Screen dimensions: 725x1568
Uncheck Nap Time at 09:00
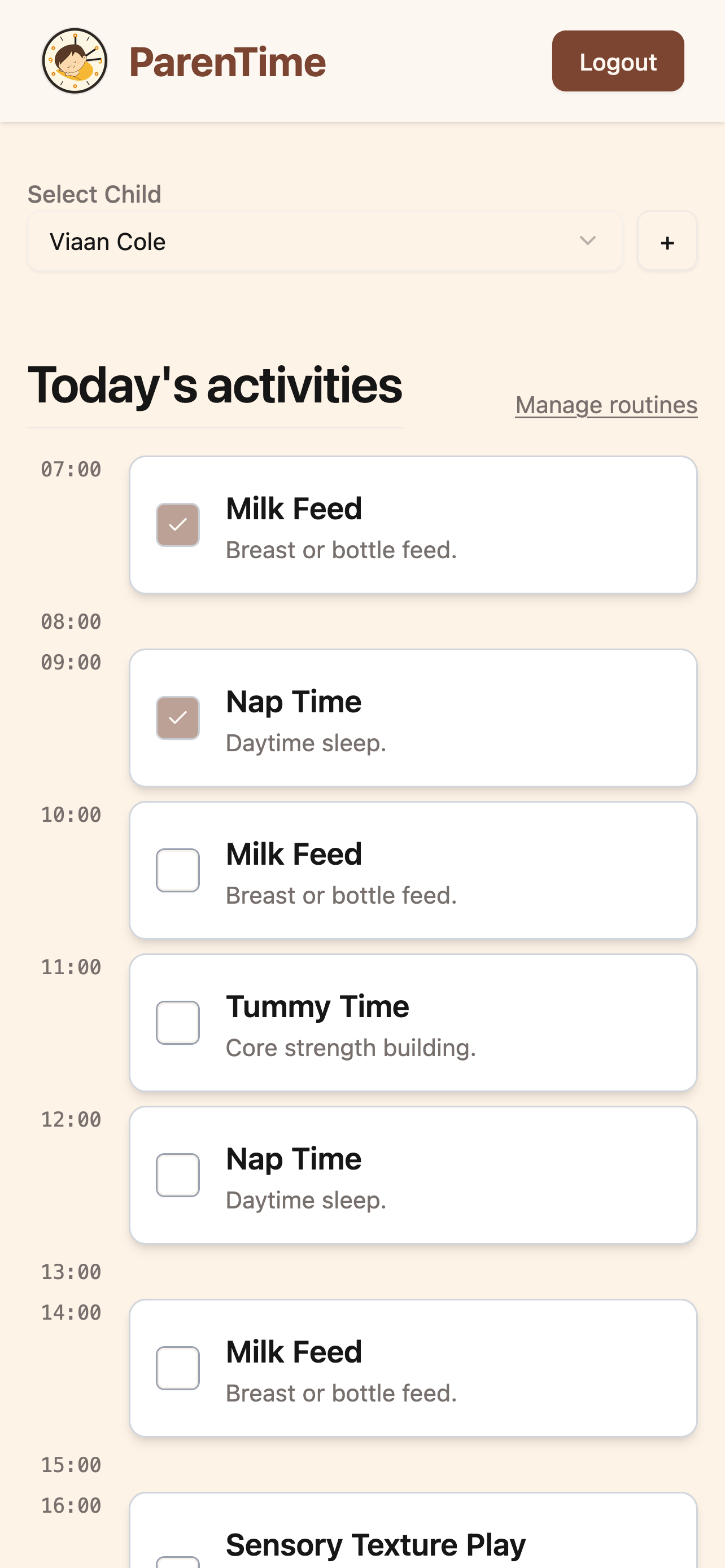pos(178,719)
